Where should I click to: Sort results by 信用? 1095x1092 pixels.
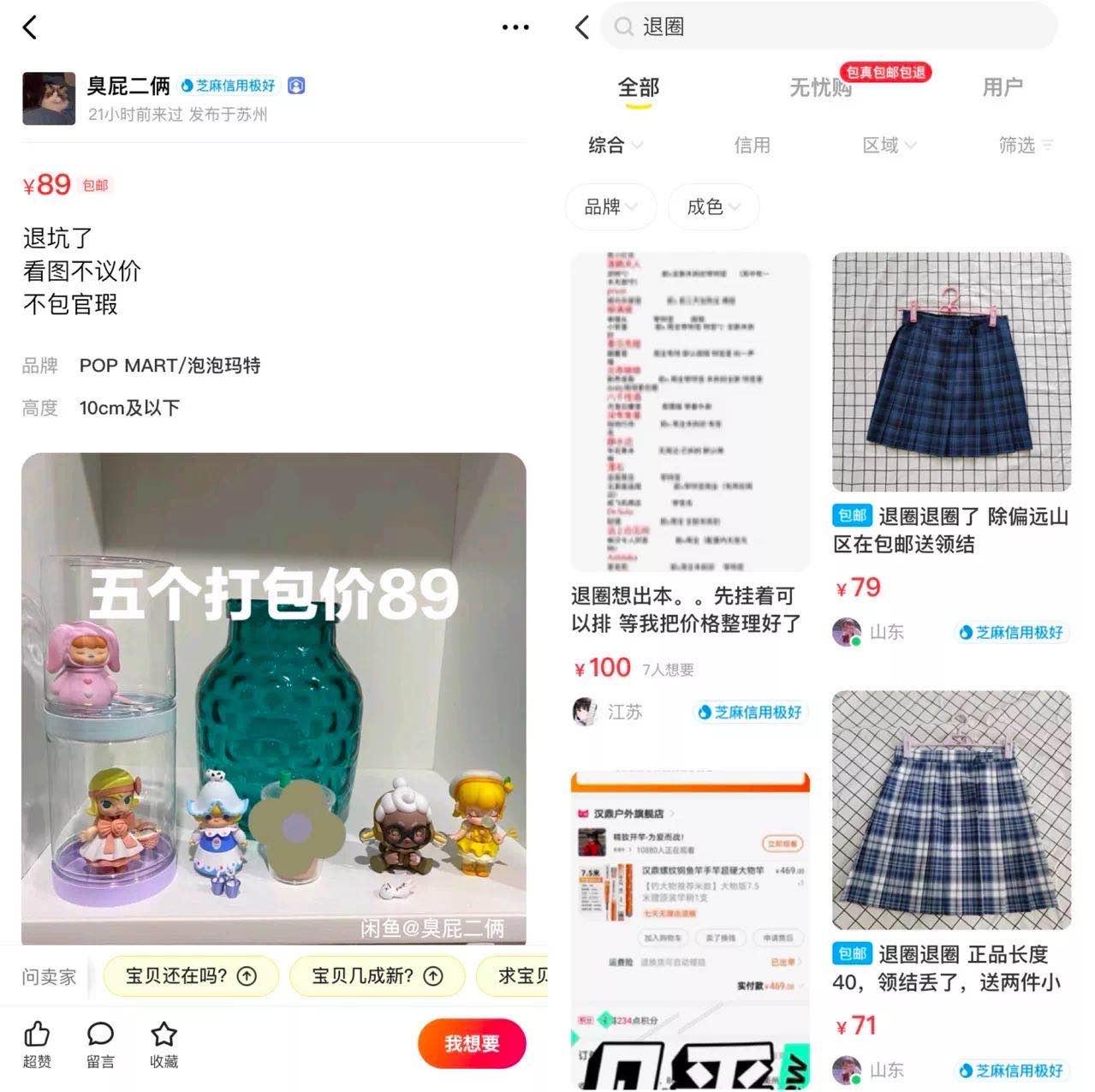click(x=752, y=146)
